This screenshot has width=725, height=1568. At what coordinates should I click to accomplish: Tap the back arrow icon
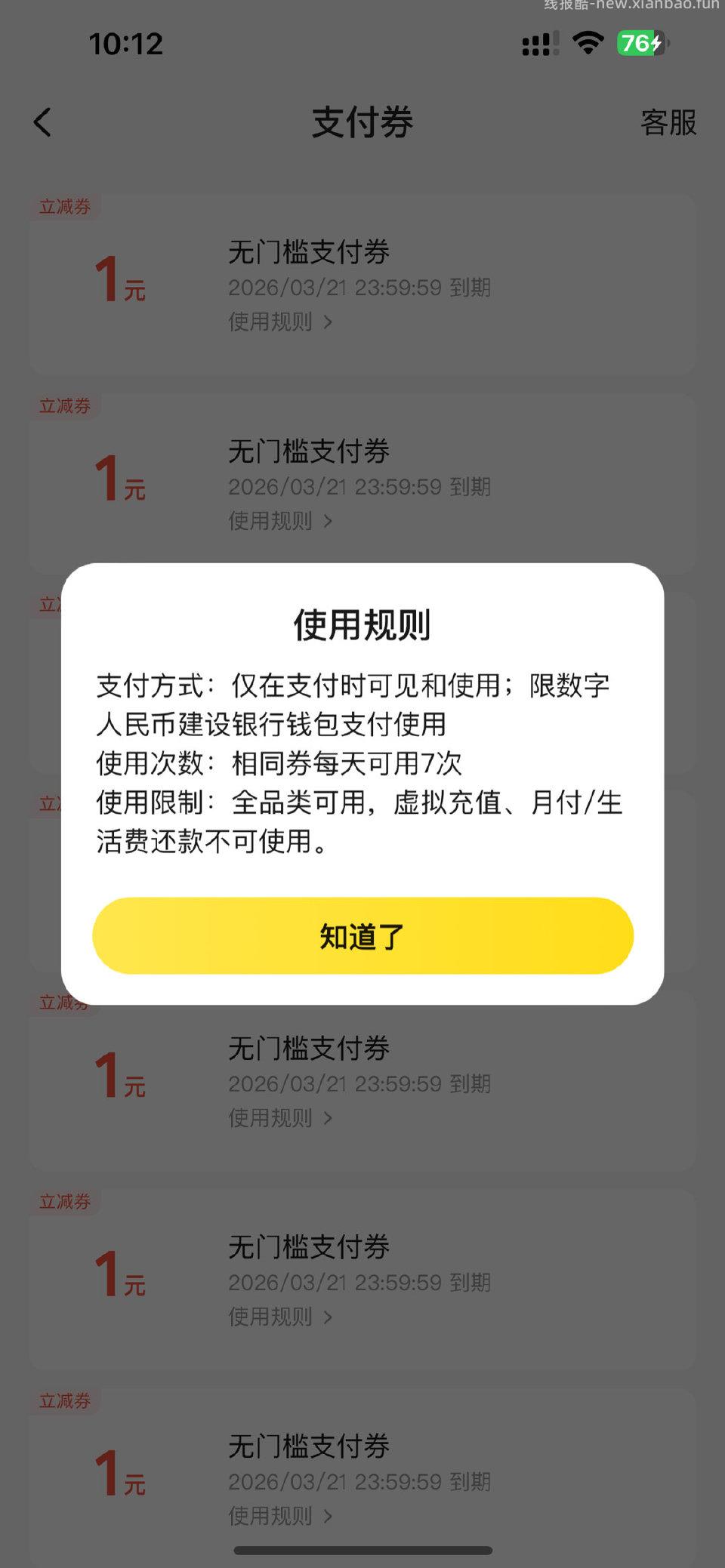pos(43,123)
